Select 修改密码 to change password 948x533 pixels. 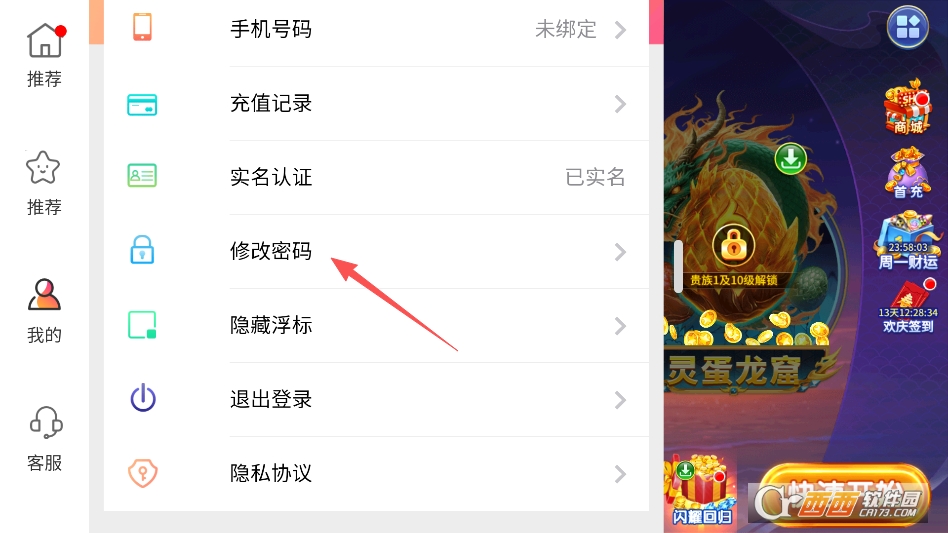(376, 251)
